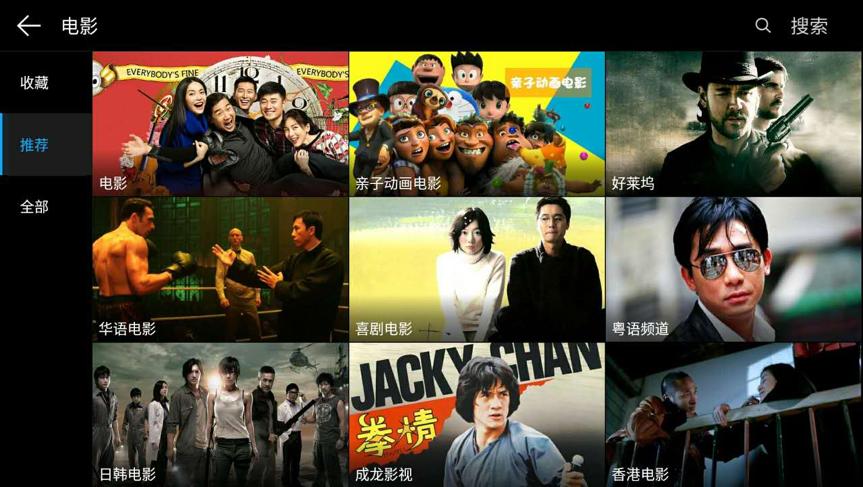863x487 pixels.
Task: Open the 成龙影视 category tile
Action: [477, 415]
